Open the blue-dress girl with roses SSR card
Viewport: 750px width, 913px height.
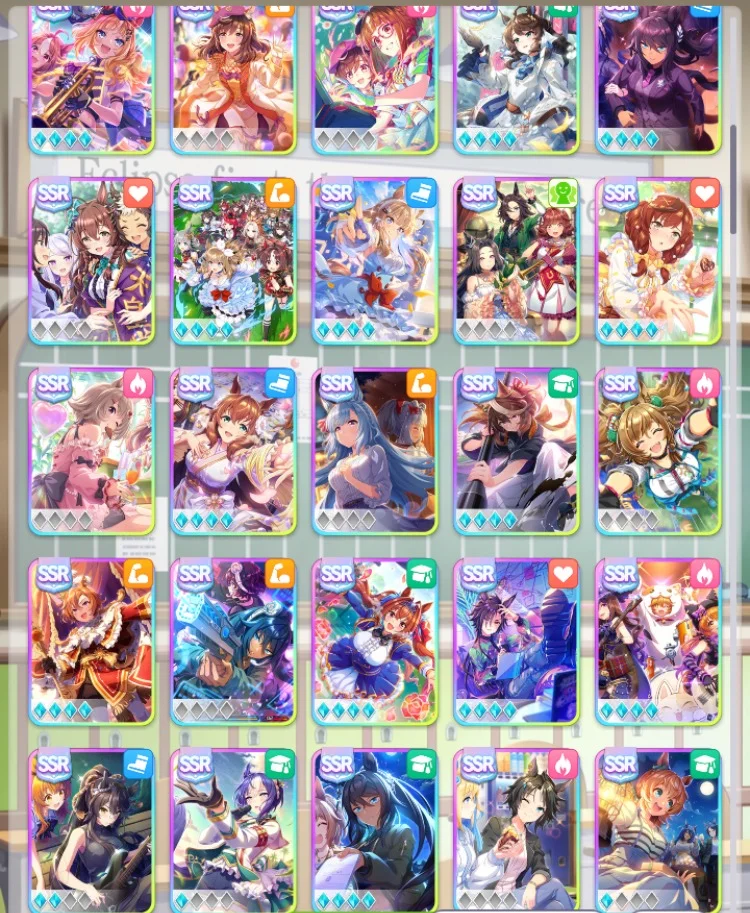point(375,642)
